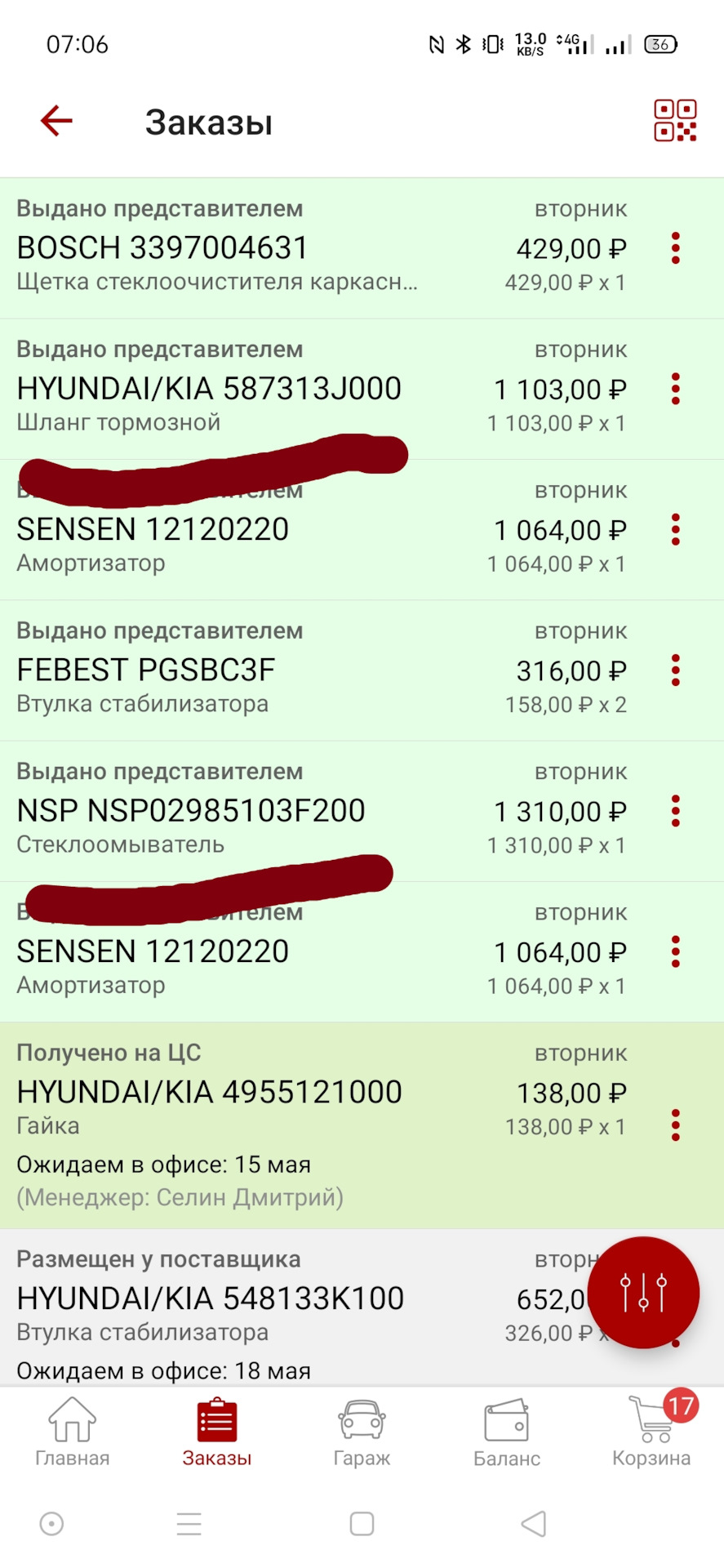Viewport: 724px width, 1568px height.
Task: Open options for HYUNDAI/KIA 587313J000 order
Action: tap(675, 390)
